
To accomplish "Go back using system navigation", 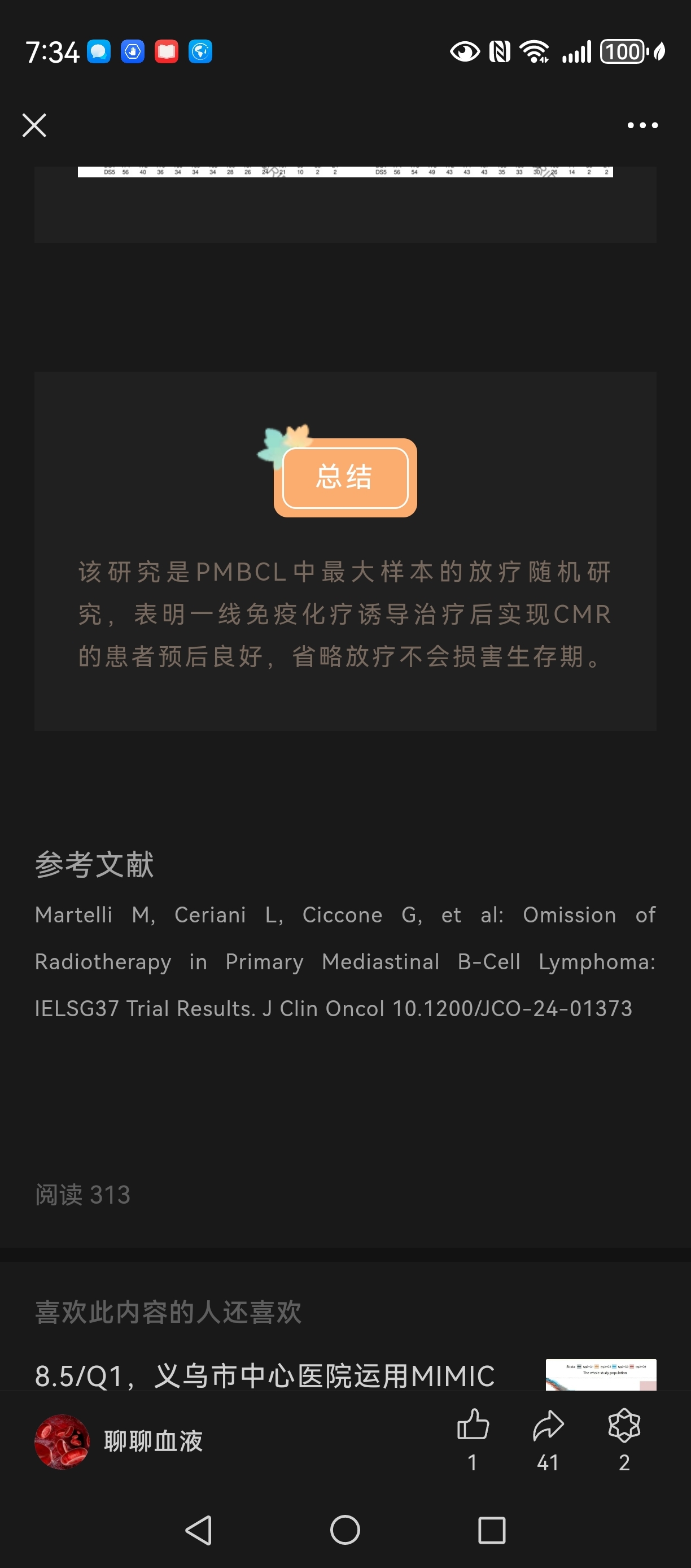I will pyautogui.click(x=198, y=1530).
